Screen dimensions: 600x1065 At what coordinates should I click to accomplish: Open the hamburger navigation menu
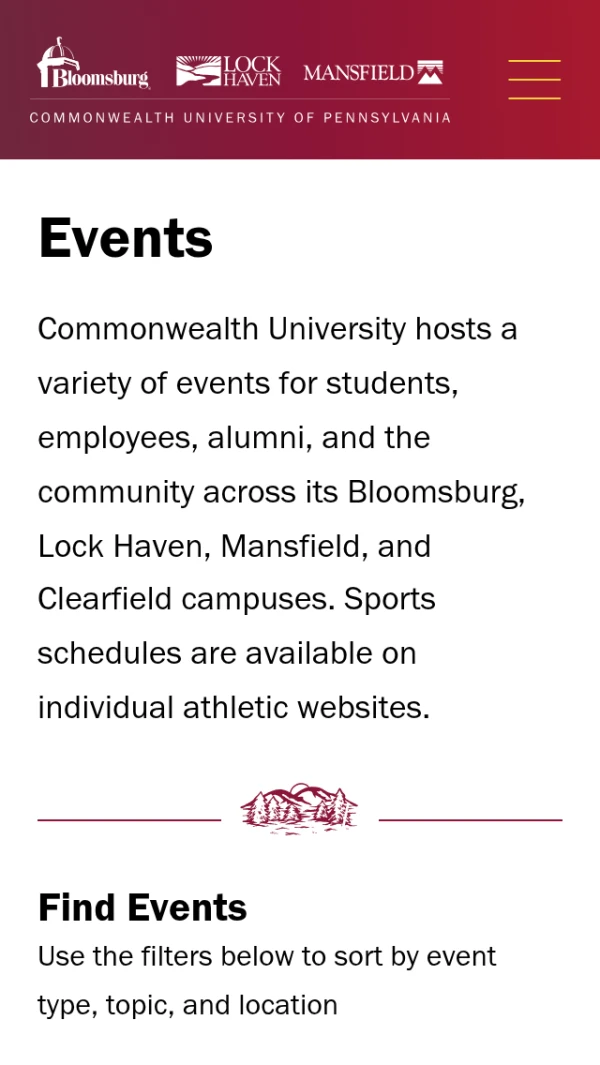pos(534,79)
